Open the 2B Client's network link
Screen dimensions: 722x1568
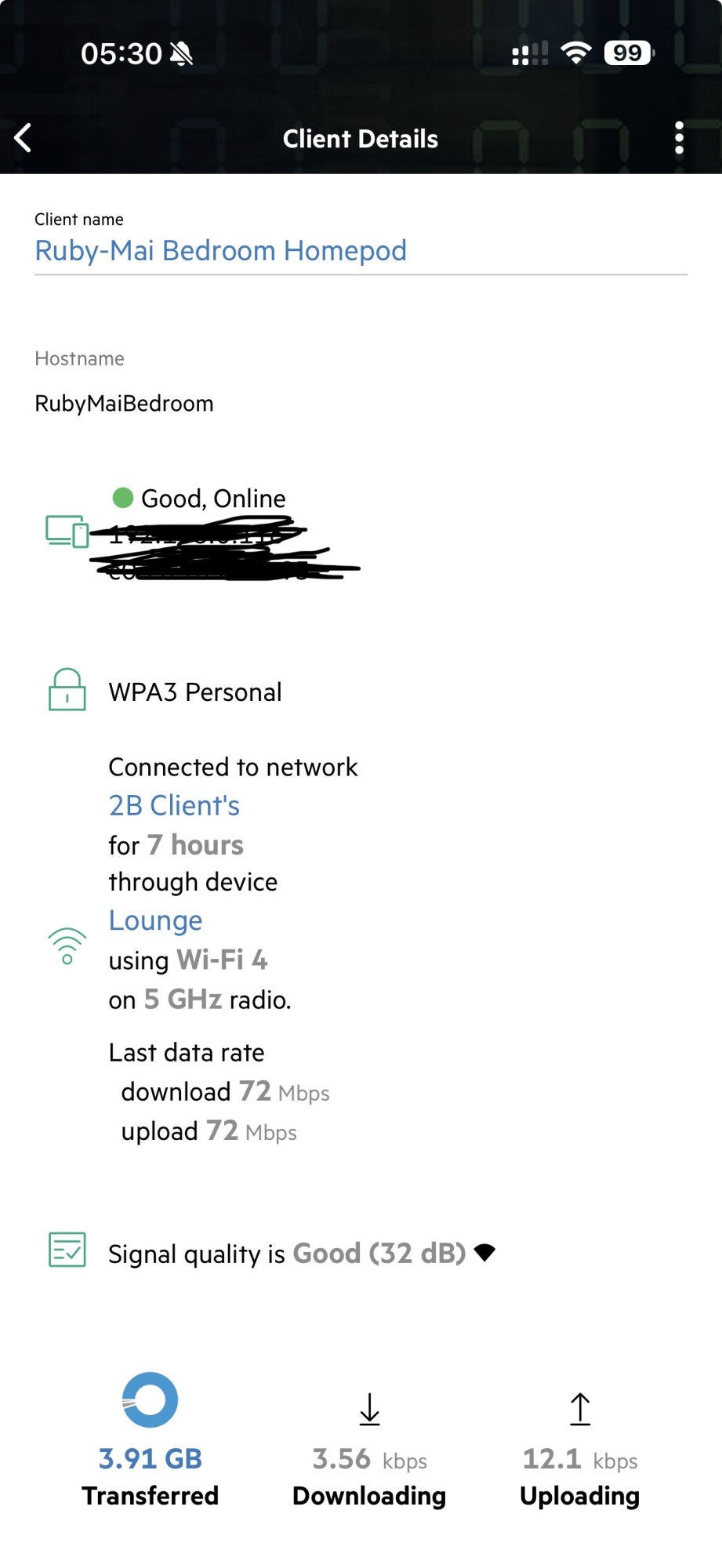174,806
